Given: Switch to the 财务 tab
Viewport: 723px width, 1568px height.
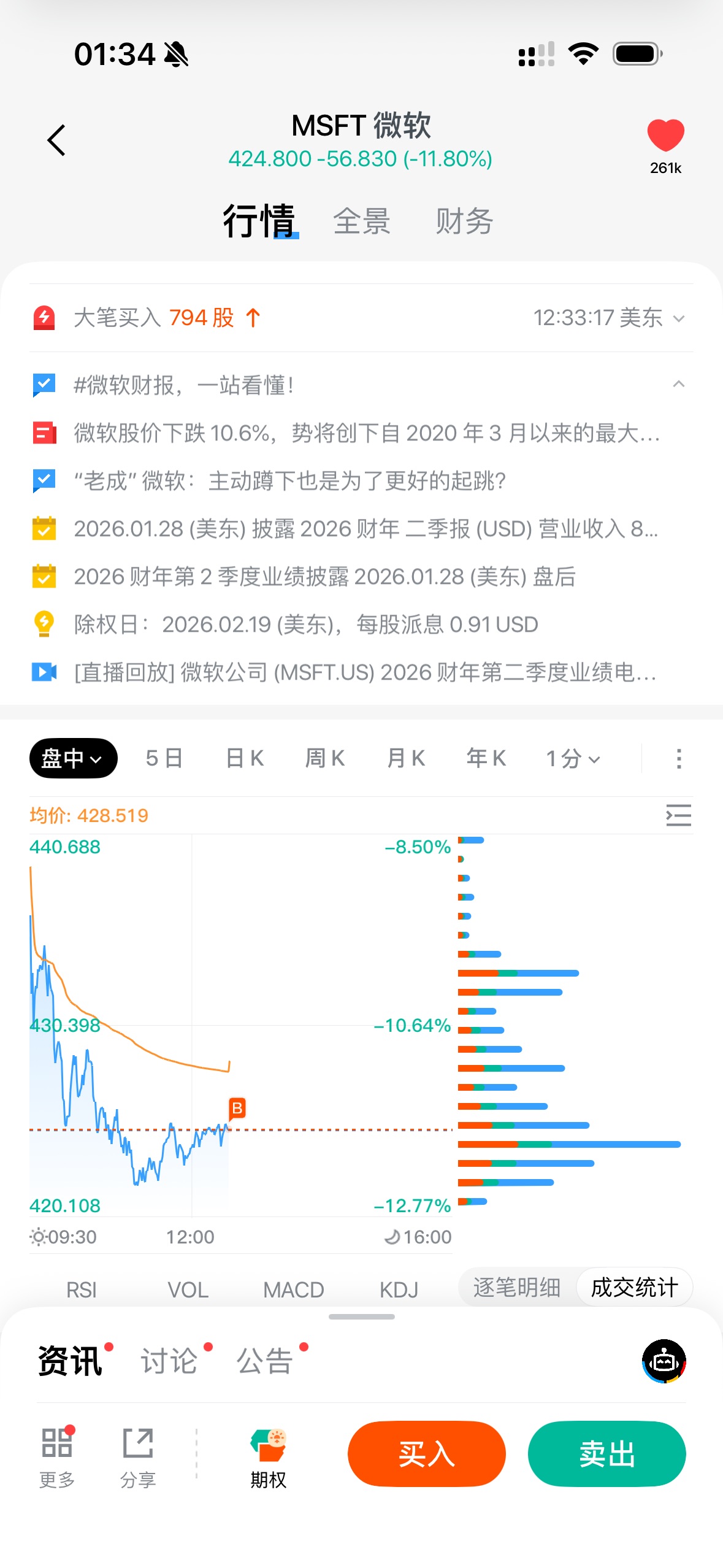Looking at the screenshot, I should click(464, 221).
